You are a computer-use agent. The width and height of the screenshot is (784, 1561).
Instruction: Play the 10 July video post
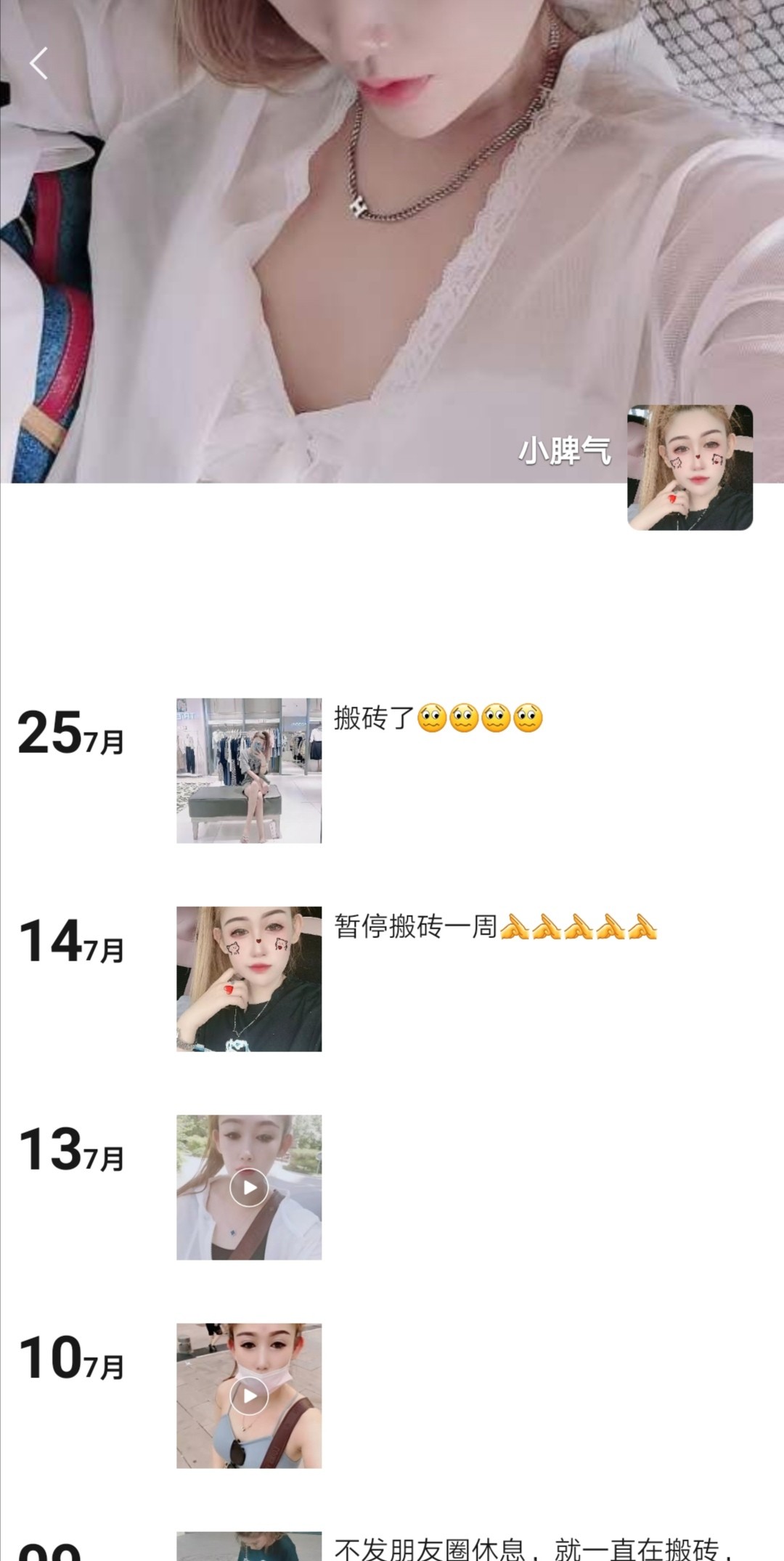point(249,1395)
